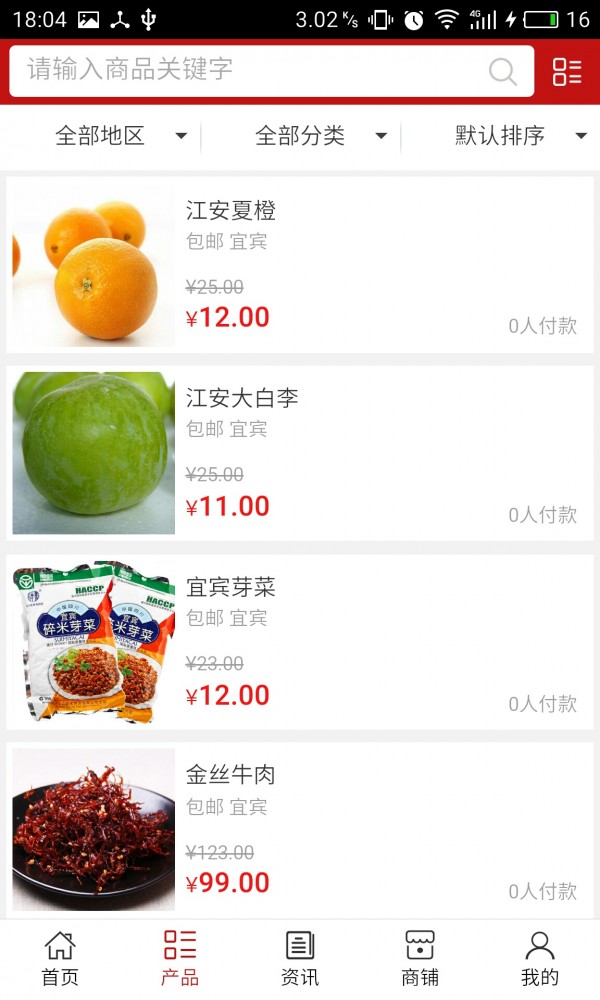The width and height of the screenshot is (600, 1000).
Task: Open the 江安夏橙 product card
Action: coord(300,265)
